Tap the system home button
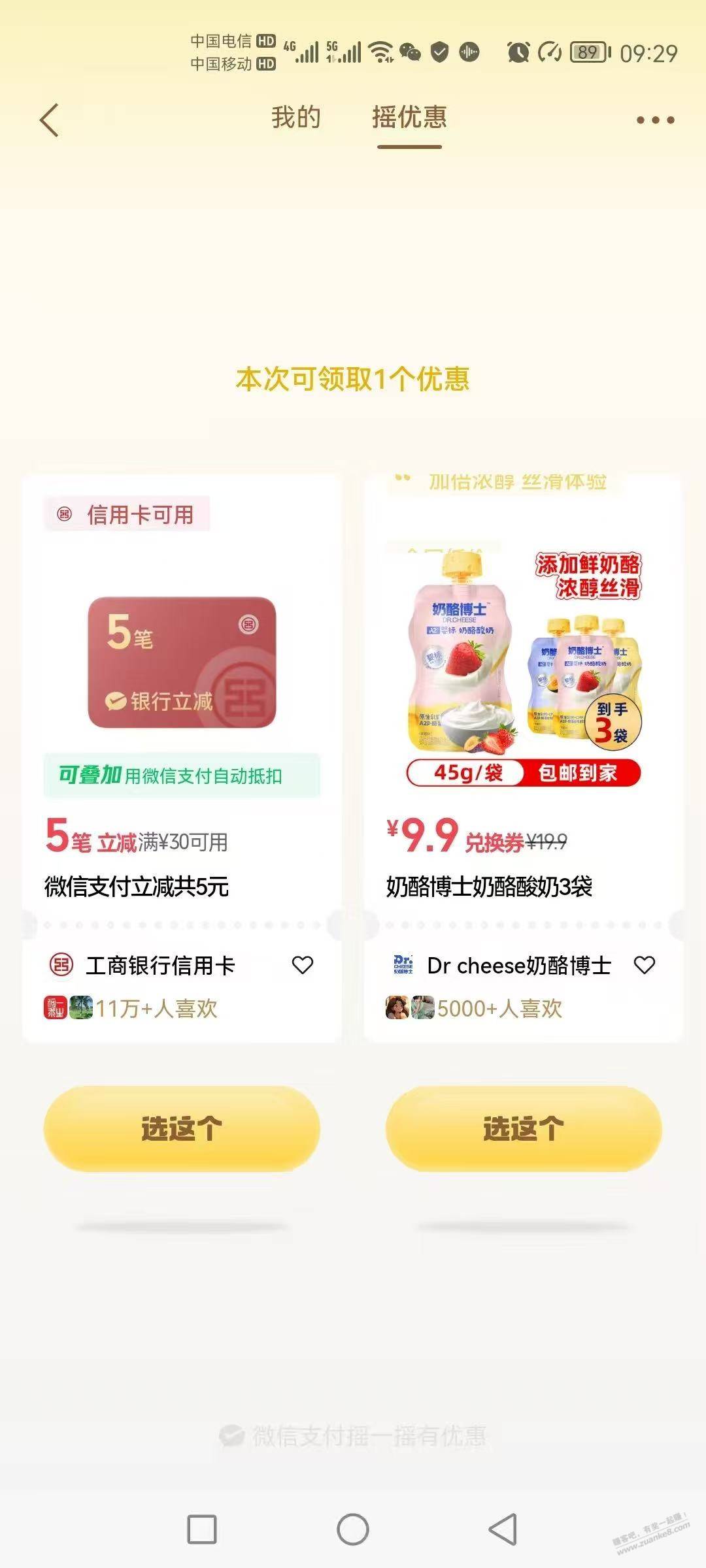 click(x=353, y=1529)
